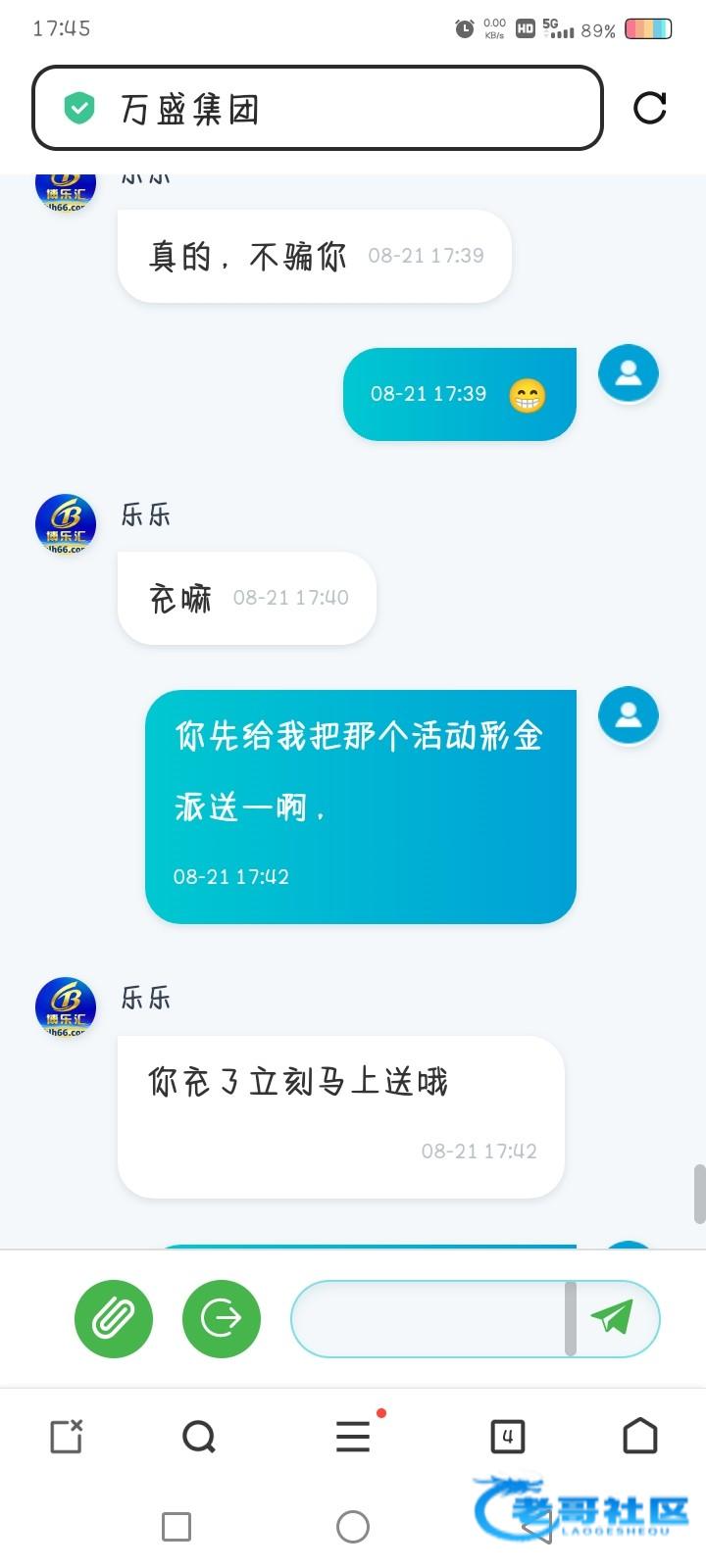
Task: Tap the 万盛集团 address bar
Action: tap(318, 109)
